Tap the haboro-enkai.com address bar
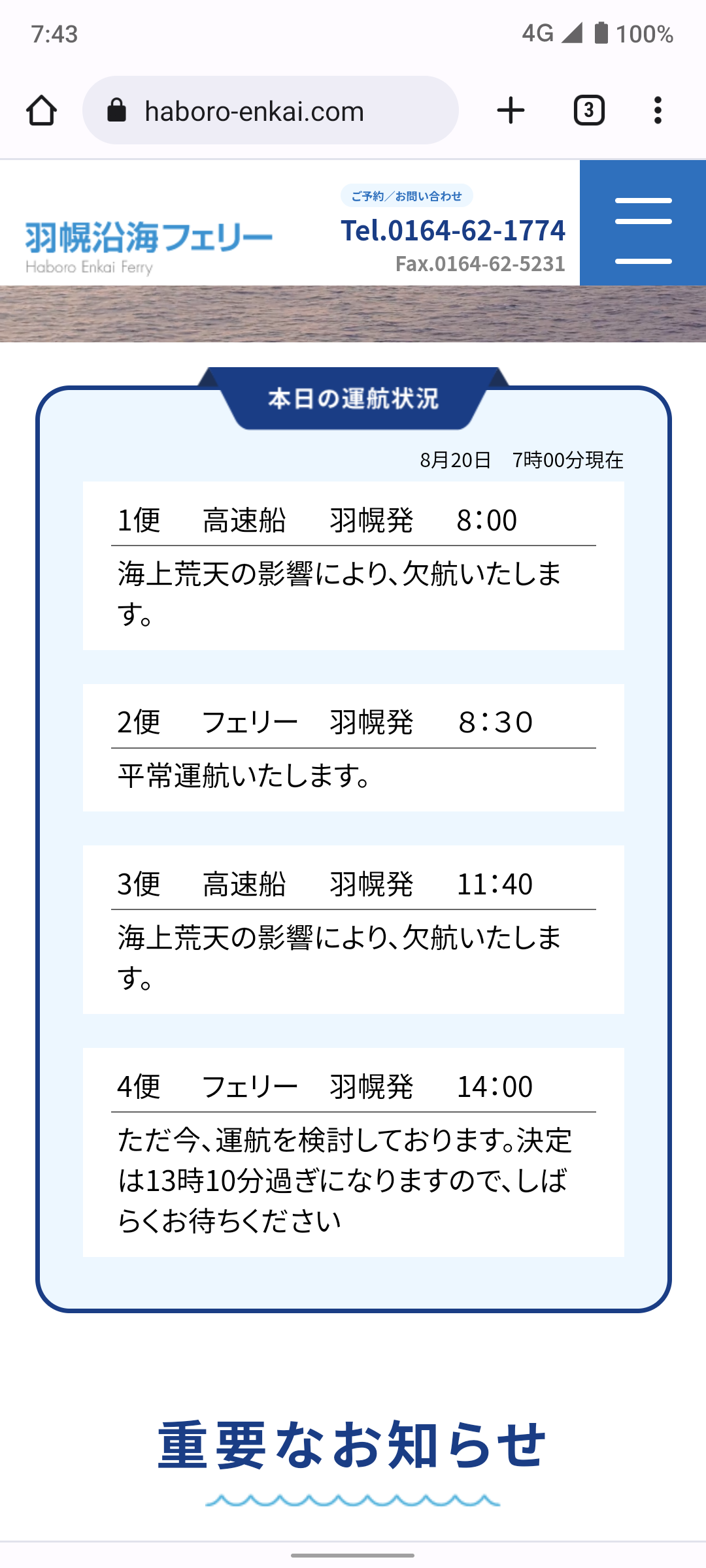Screen dimensions: 706x1568 271,110
